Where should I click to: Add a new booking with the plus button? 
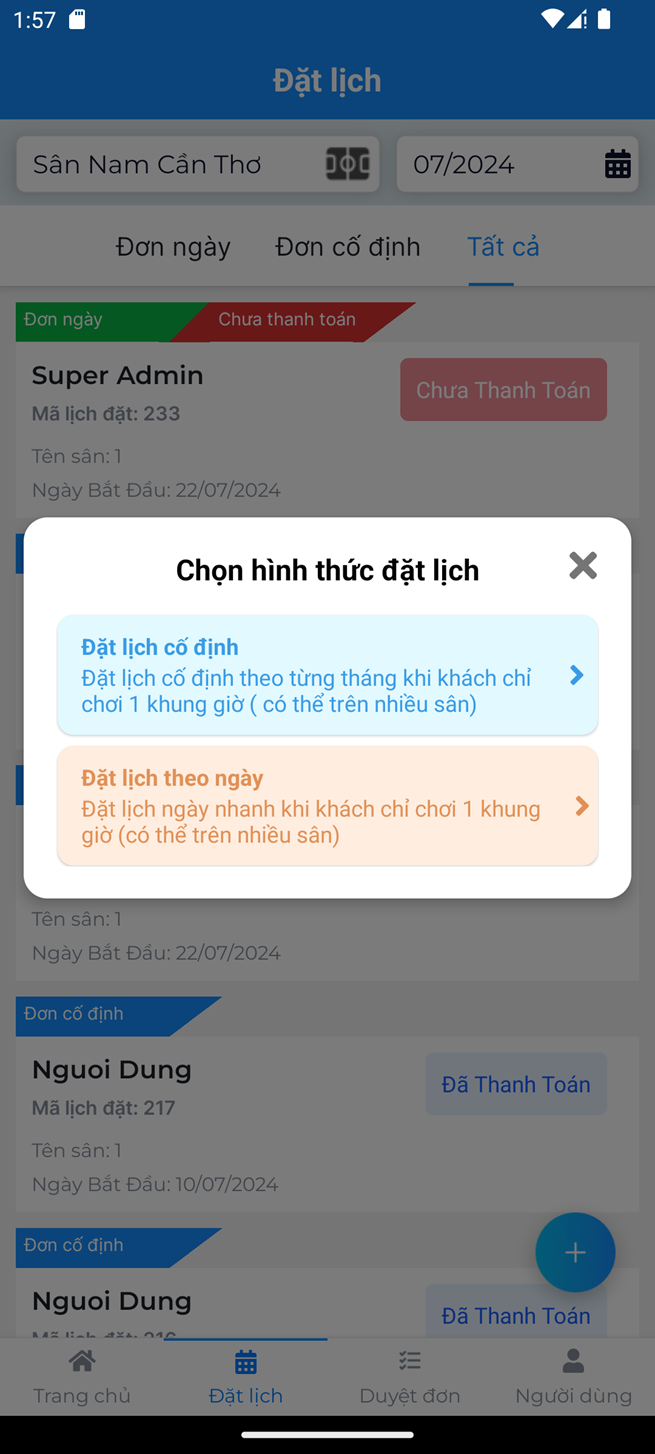point(575,1253)
